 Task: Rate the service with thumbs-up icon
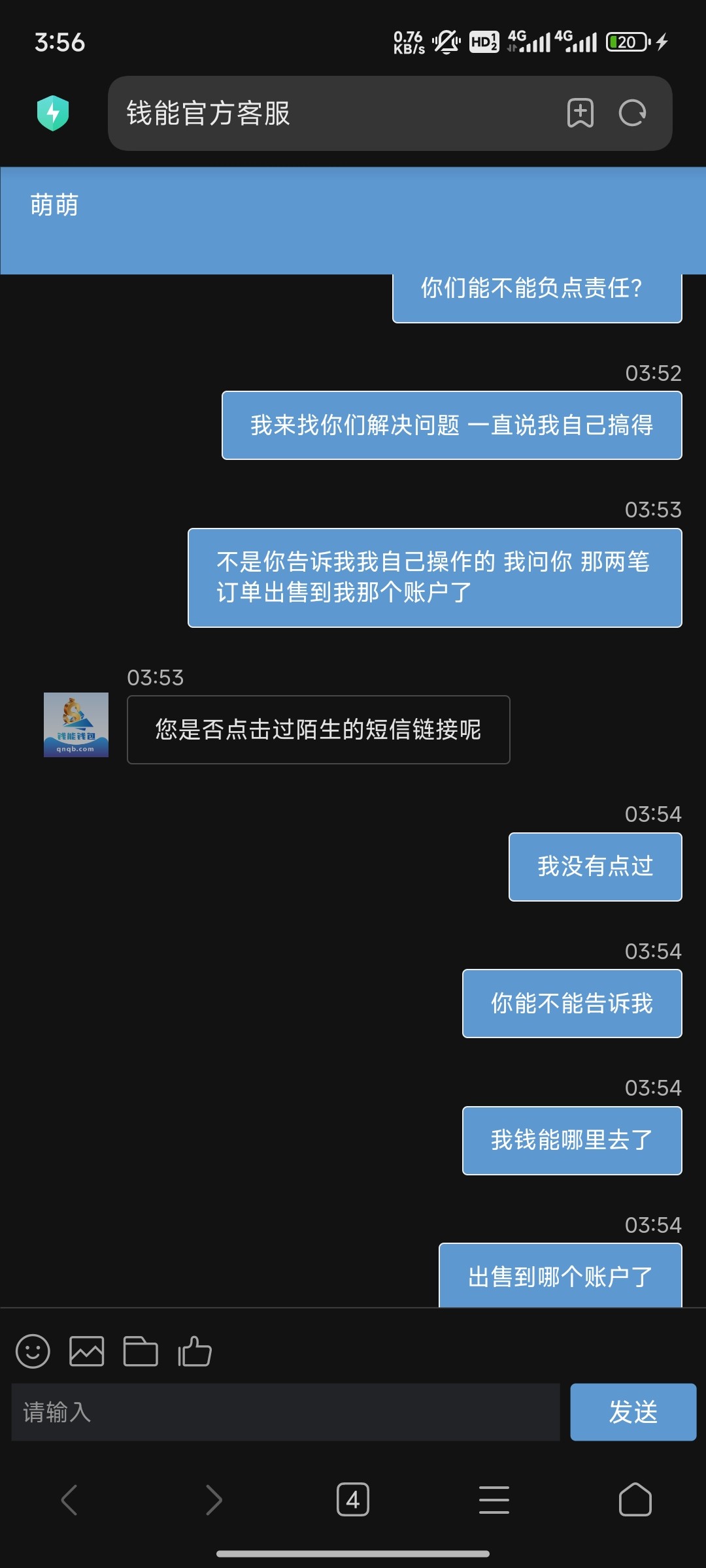[195, 1351]
